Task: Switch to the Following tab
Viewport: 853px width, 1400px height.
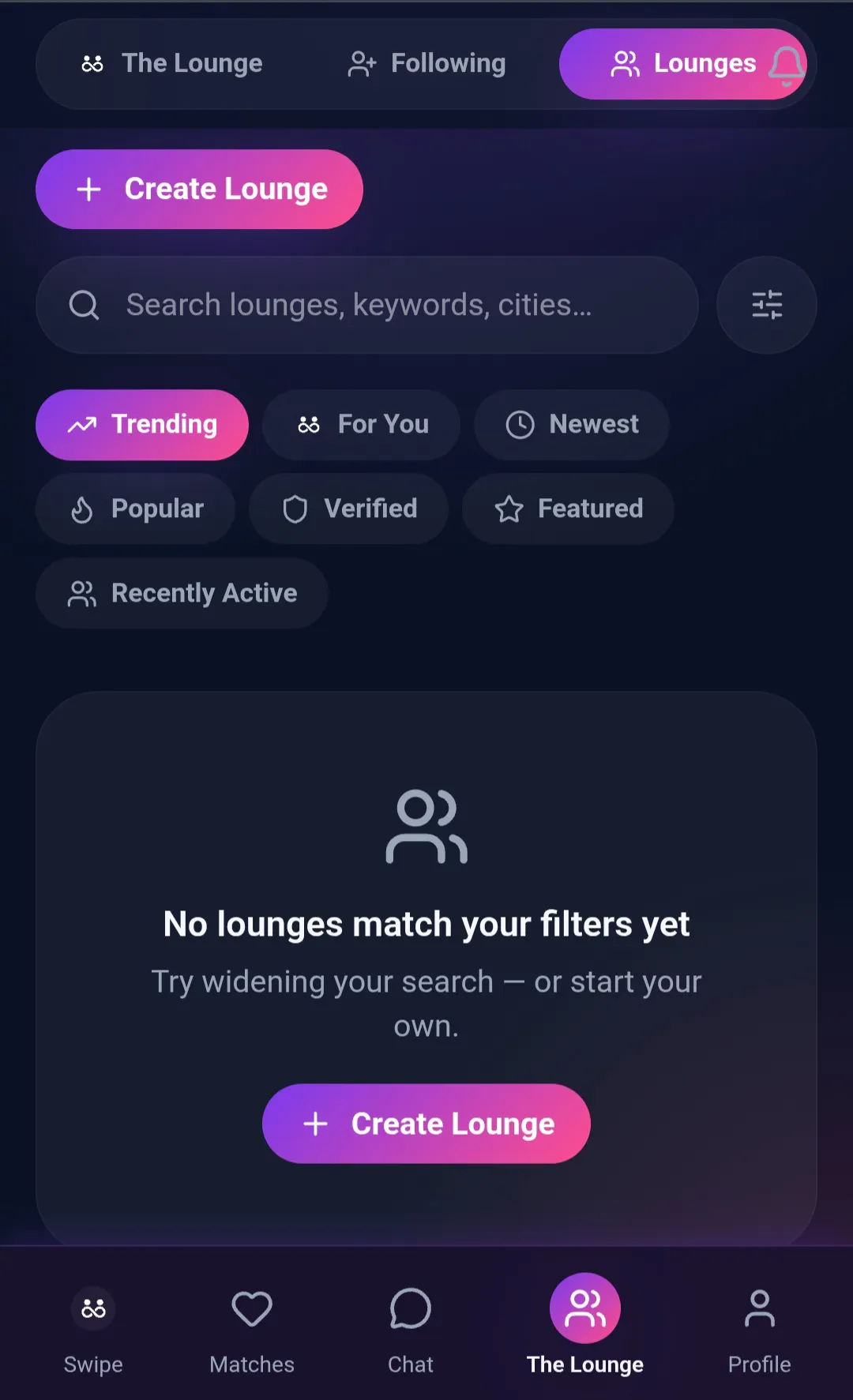Action: [426, 64]
